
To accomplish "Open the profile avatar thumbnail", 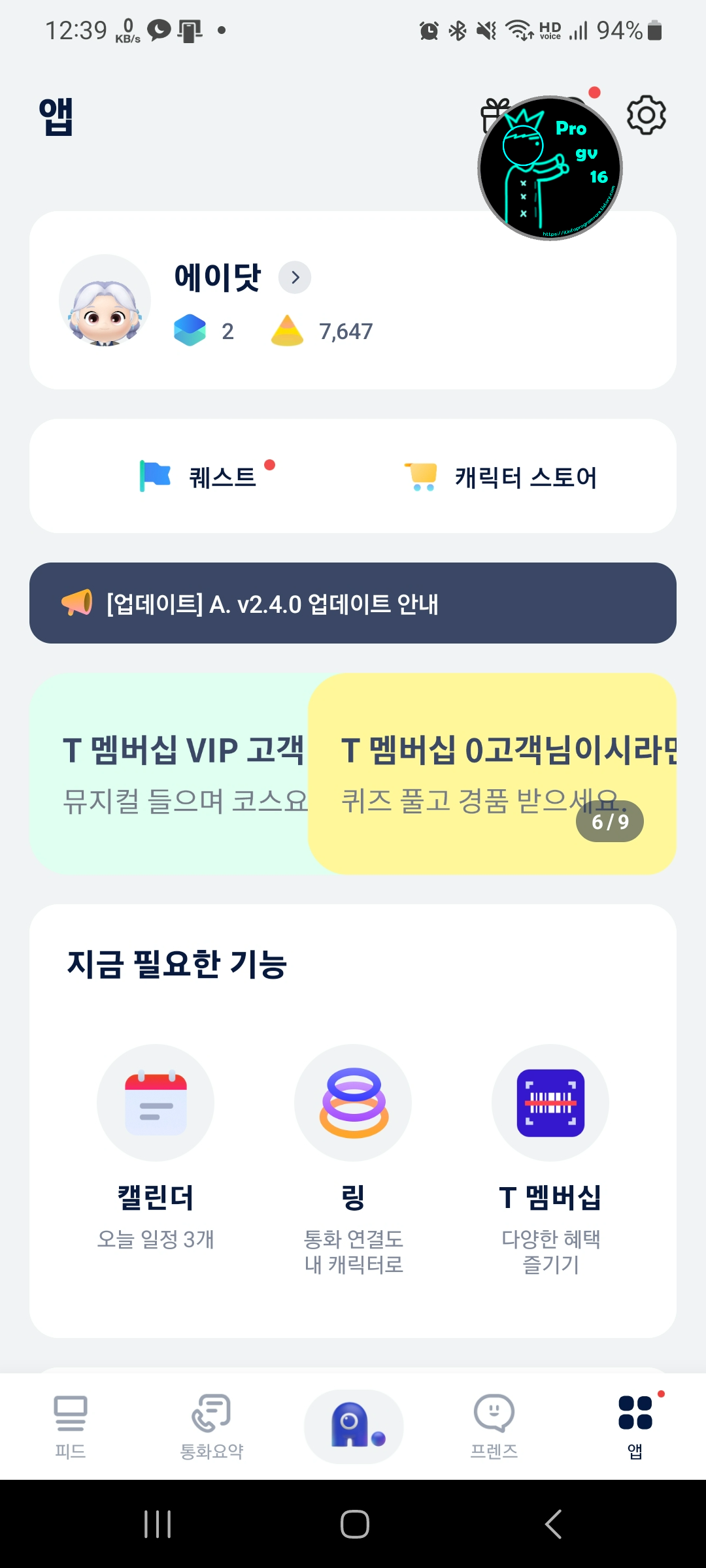I will pyautogui.click(x=105, y=299).
